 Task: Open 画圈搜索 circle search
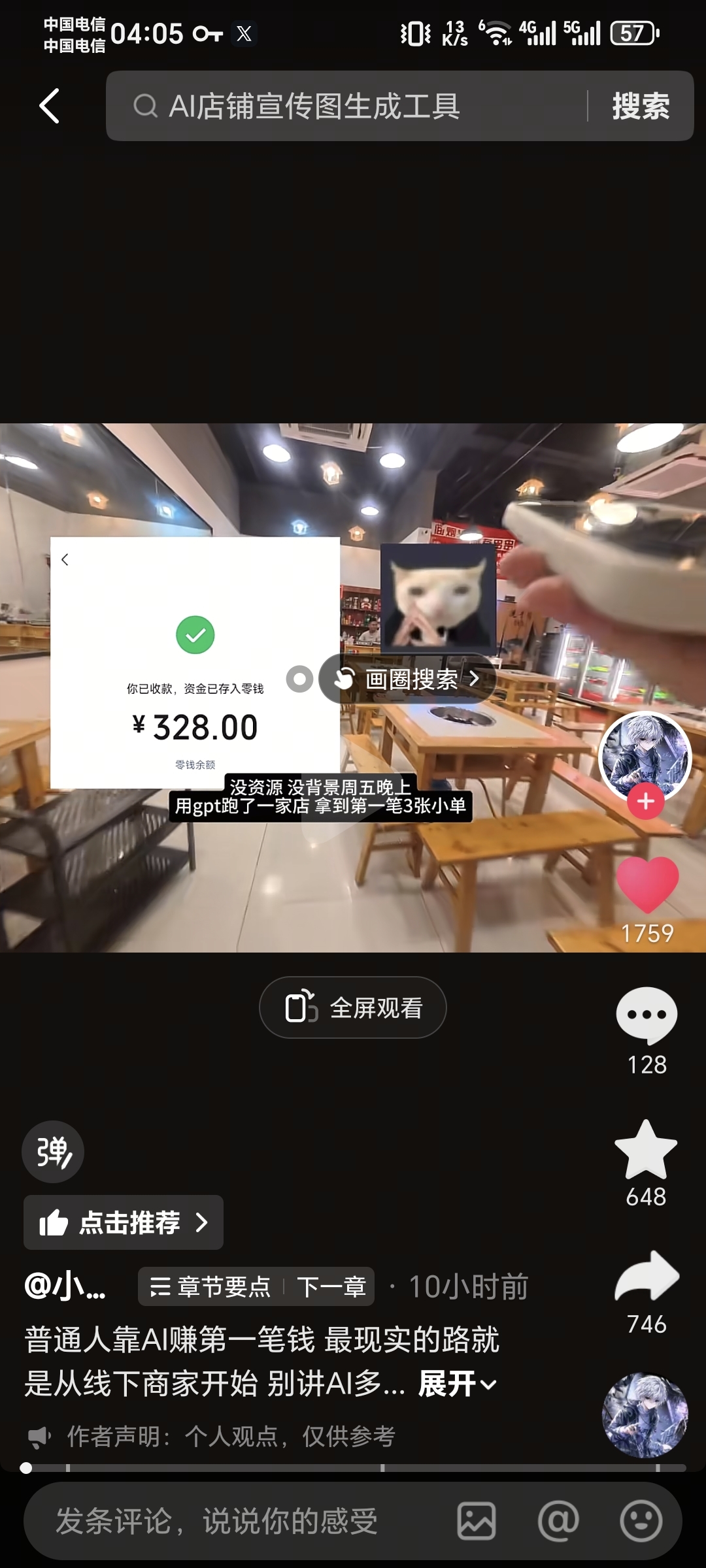click(408, 679)
